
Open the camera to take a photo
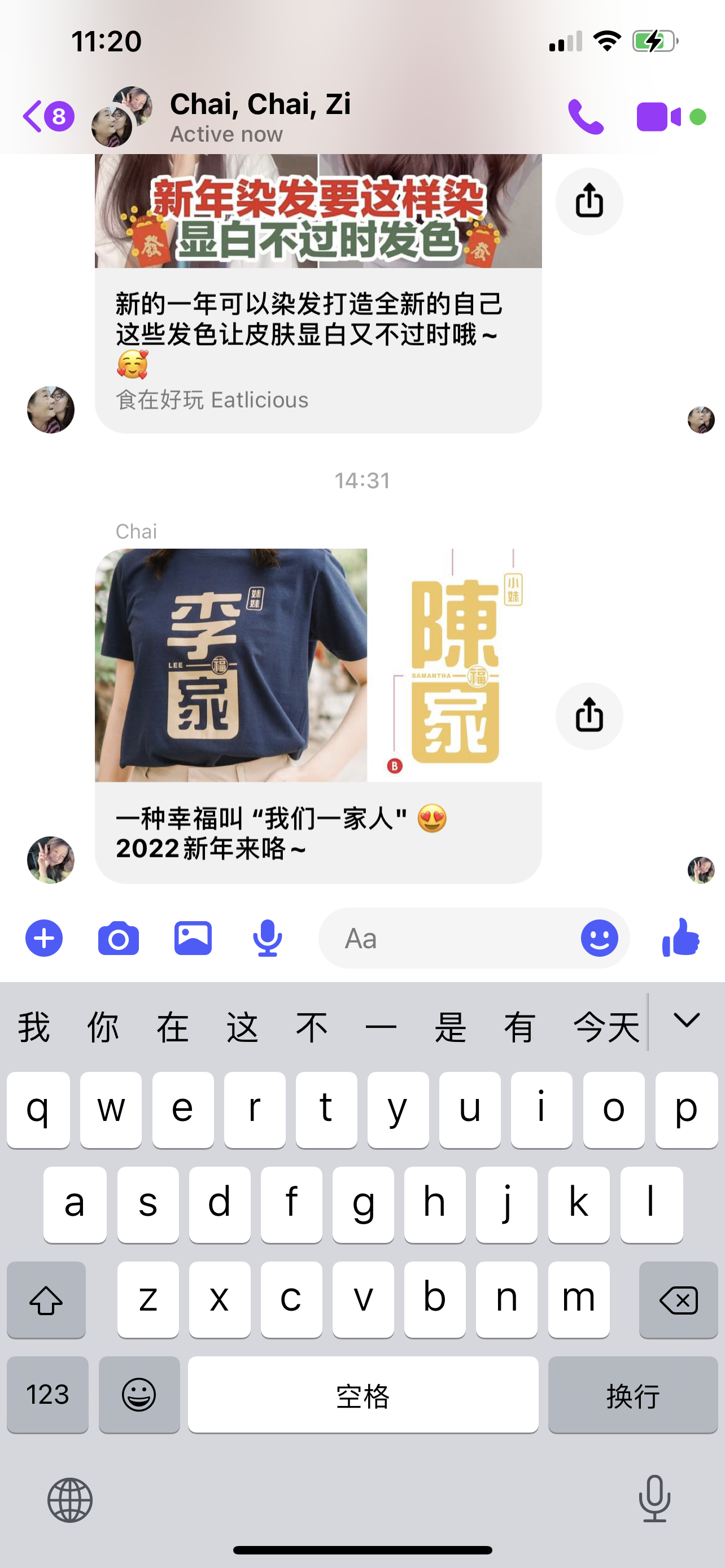pyautogui.click(x=118, y=938)
